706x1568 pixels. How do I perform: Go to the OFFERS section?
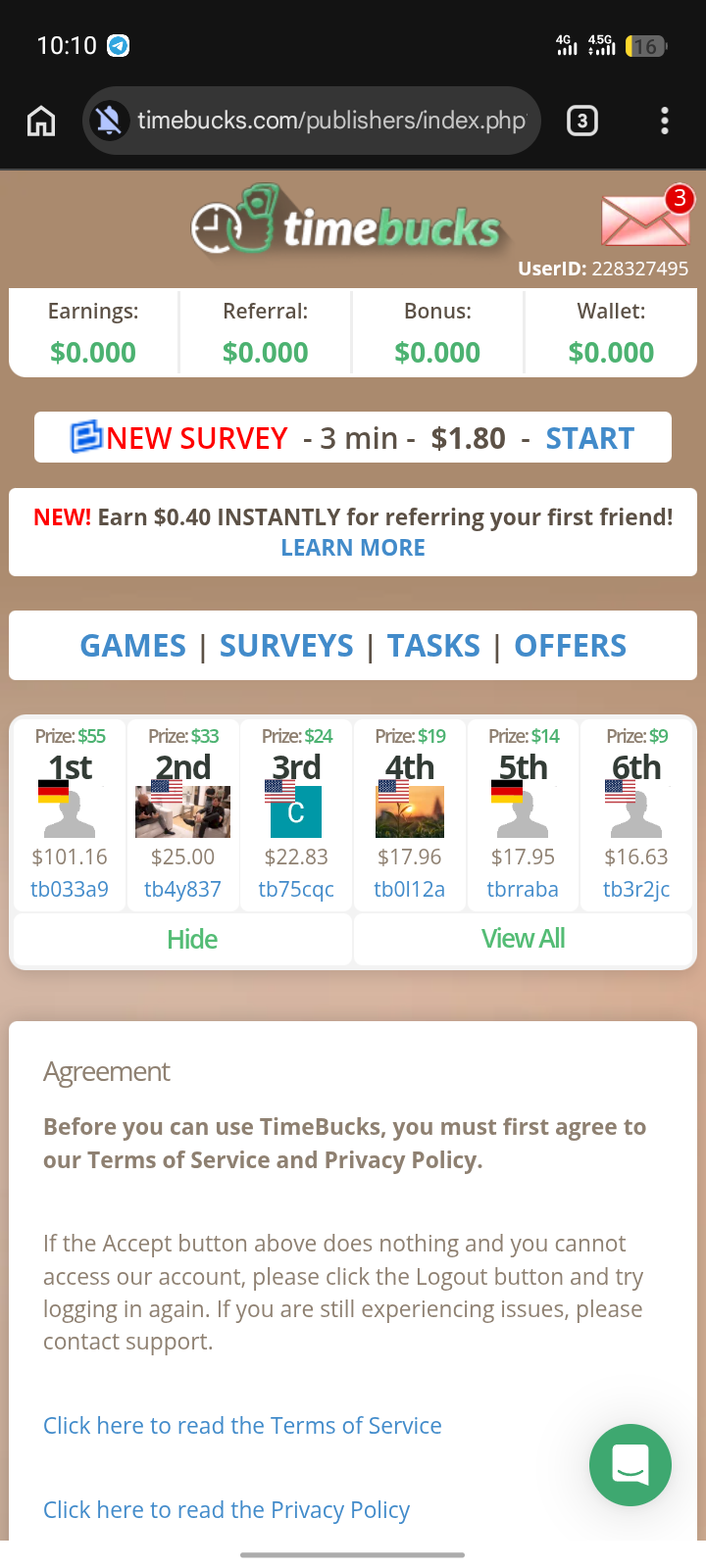click(570, 646)
